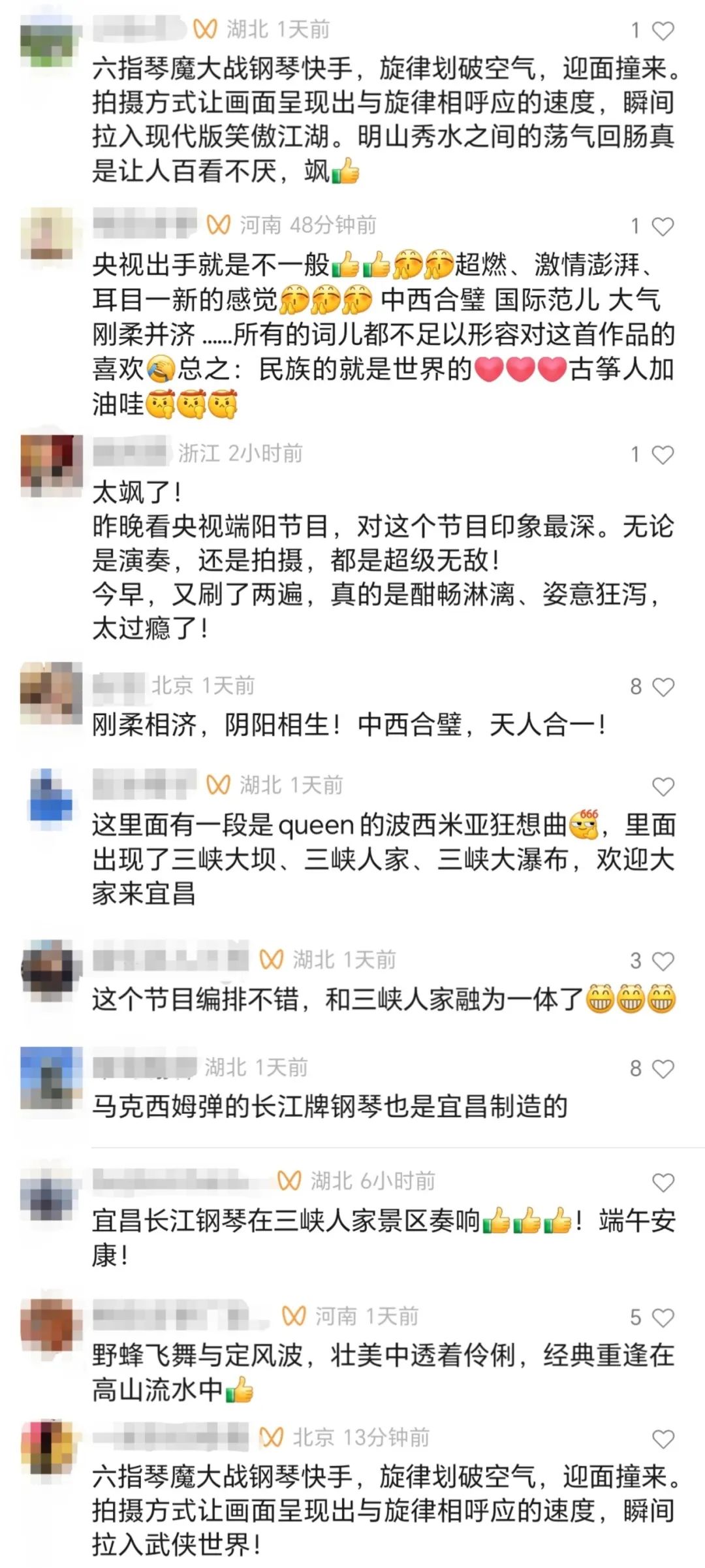The width and height of the screenshot is (705, 1568).
Task: Like the comment mentioning queen 波西米亚狂想曲
Action: pyautogui.click(x=663, y=786)
